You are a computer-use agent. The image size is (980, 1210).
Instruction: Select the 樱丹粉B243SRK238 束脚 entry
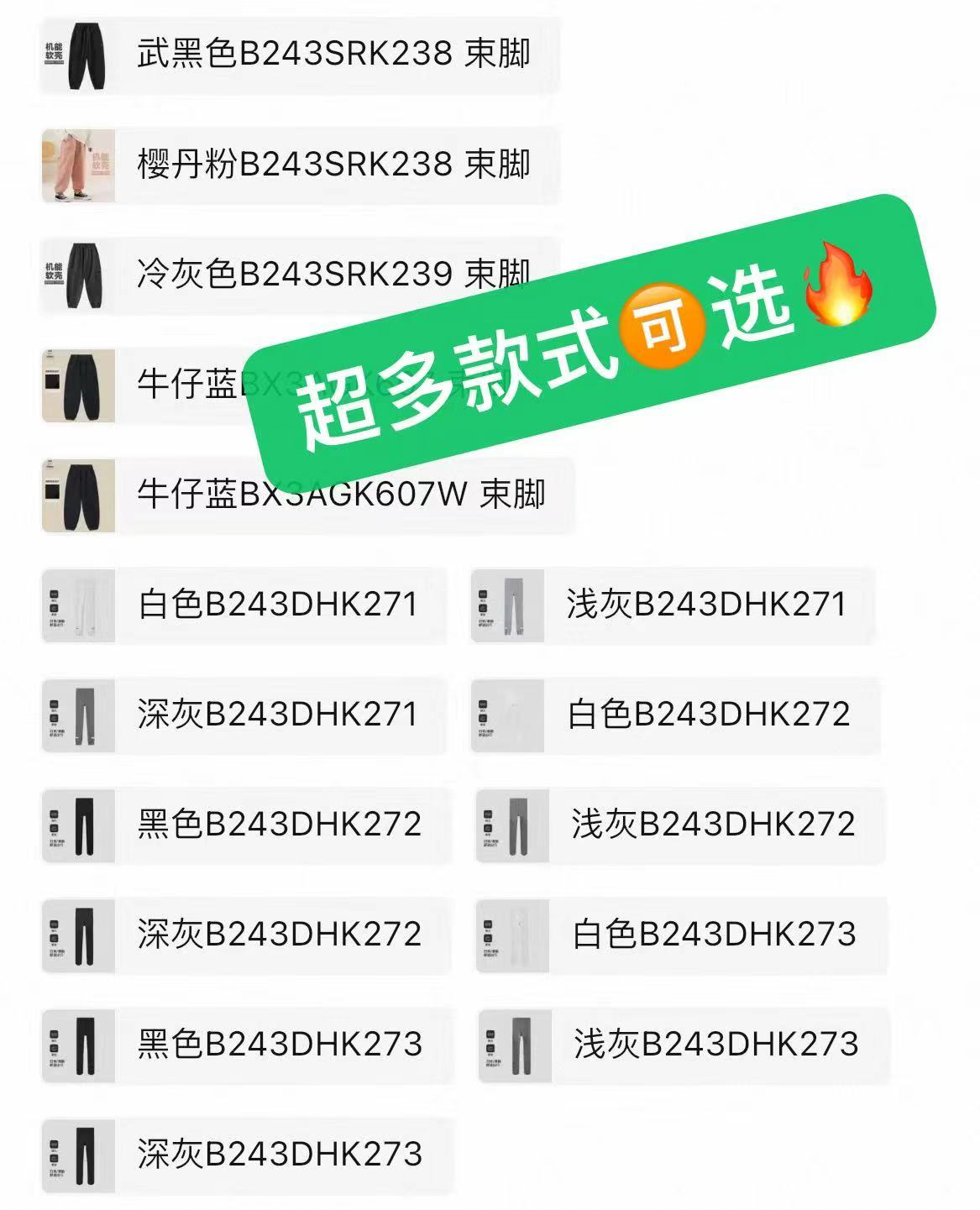(336, 165)
